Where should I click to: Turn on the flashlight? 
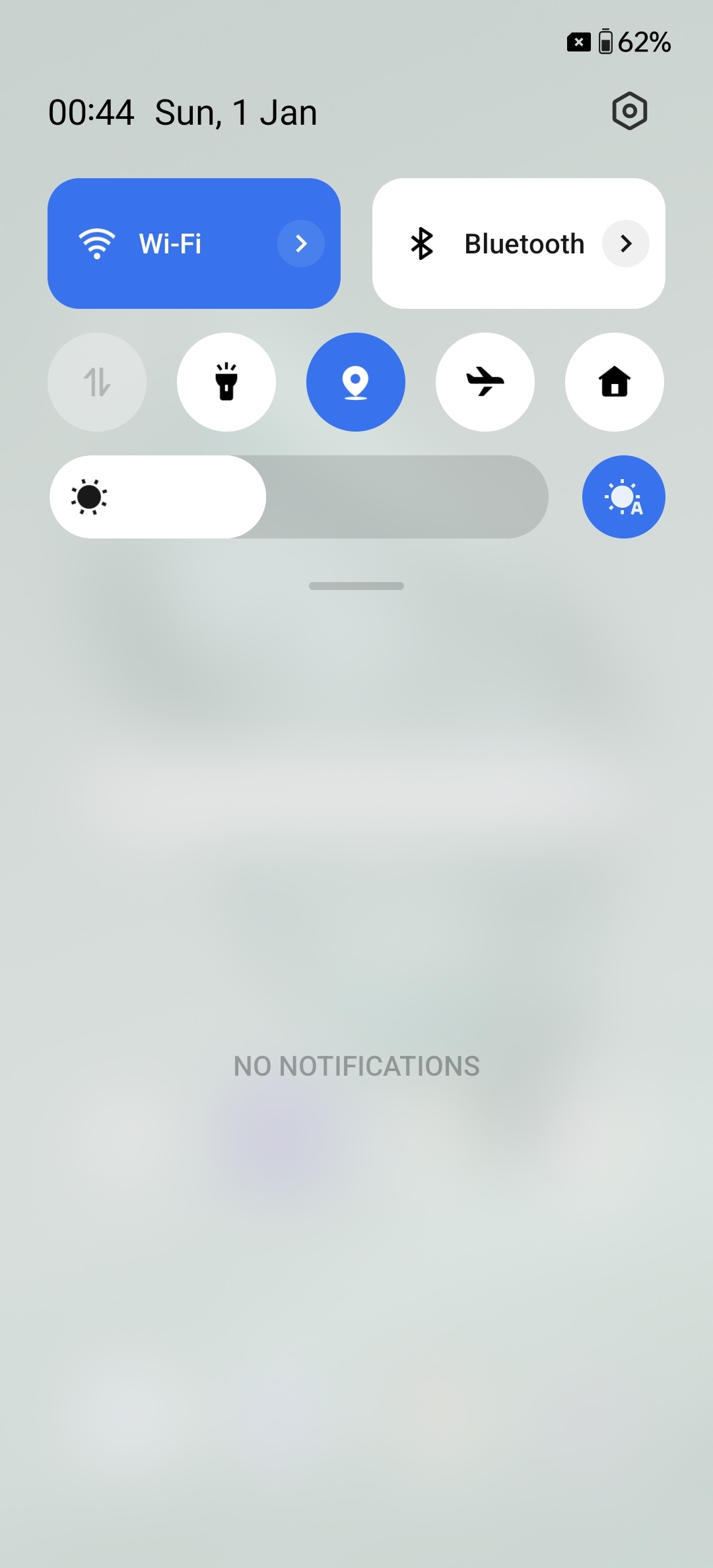click(x=226, y=382)
